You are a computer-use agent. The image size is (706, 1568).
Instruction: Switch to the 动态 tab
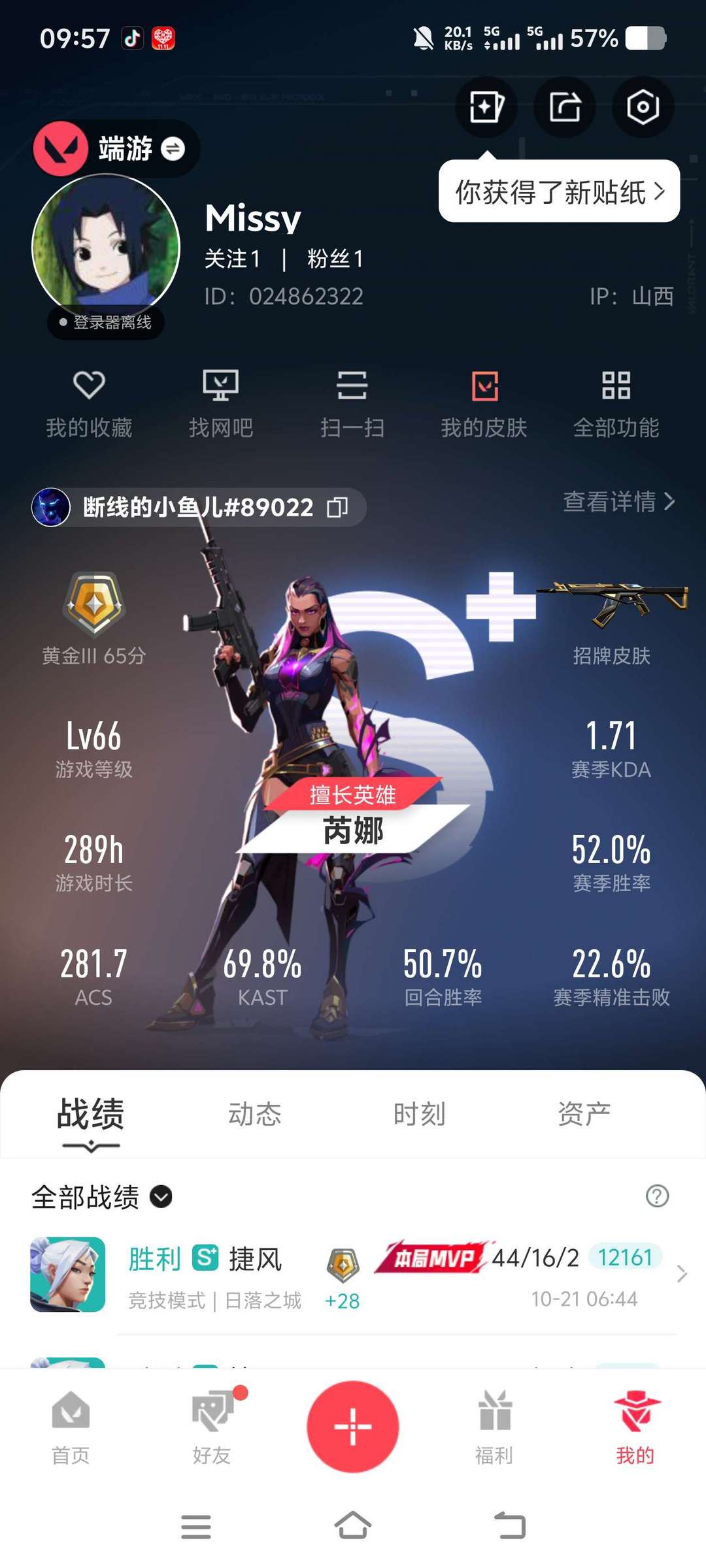(255, 1114)
